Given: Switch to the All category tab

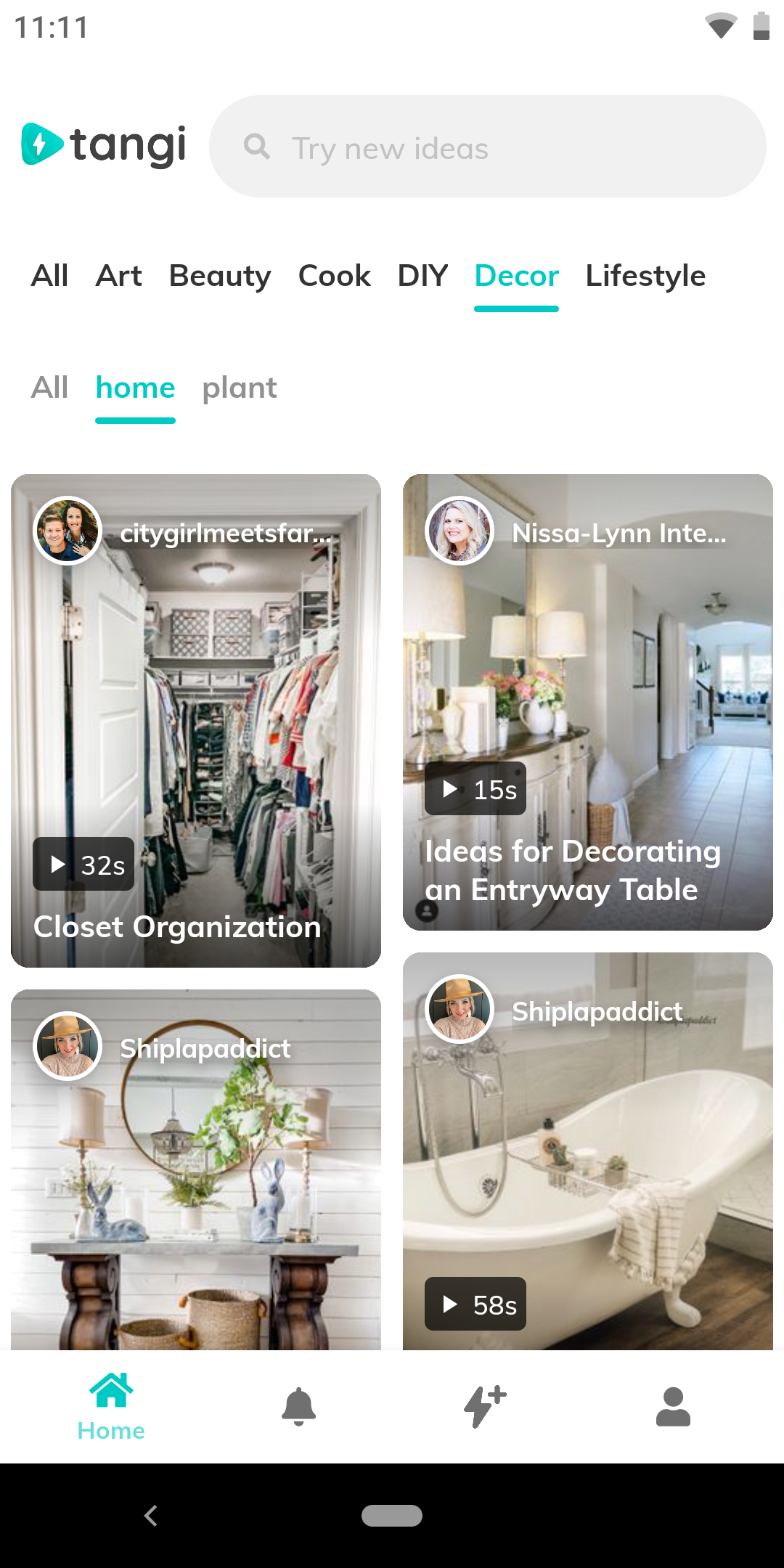Looking at the screenshot, I should click(x=49, y=276).
